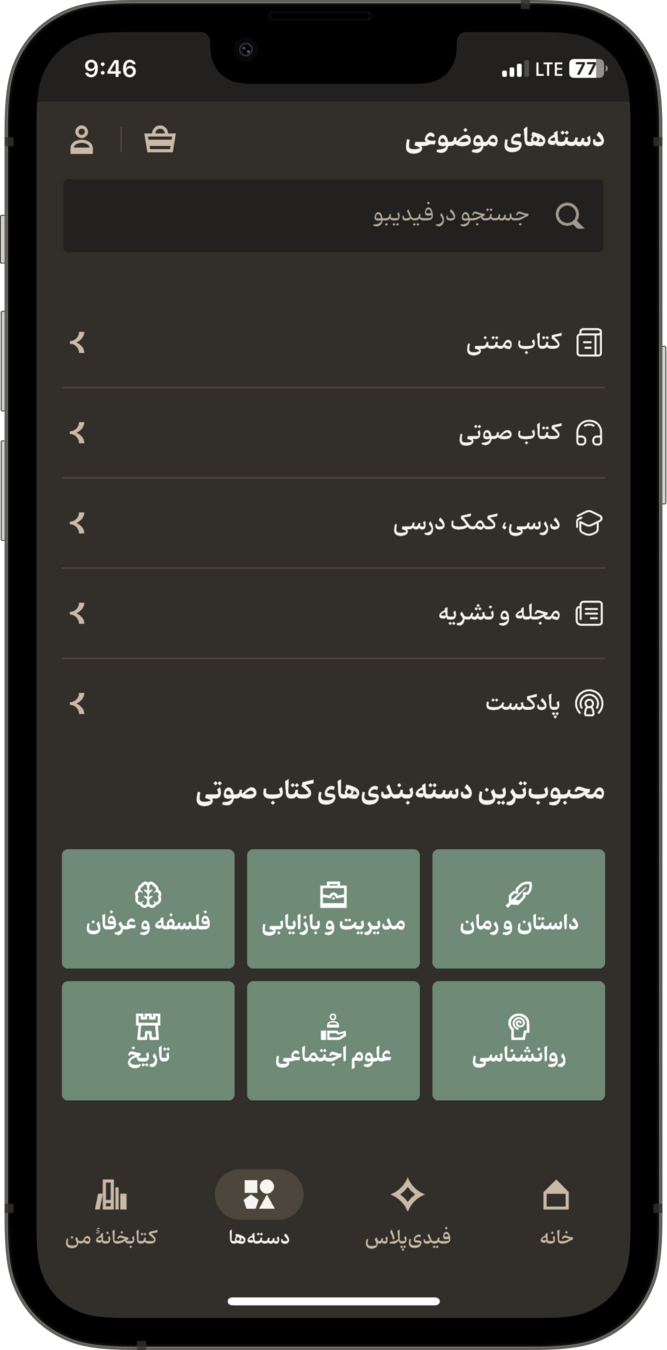Image resolution: width=667 pixels, height=1350 pixels.
Task: Open درسی، کمک درسی category
Action: tap(333, 523)
